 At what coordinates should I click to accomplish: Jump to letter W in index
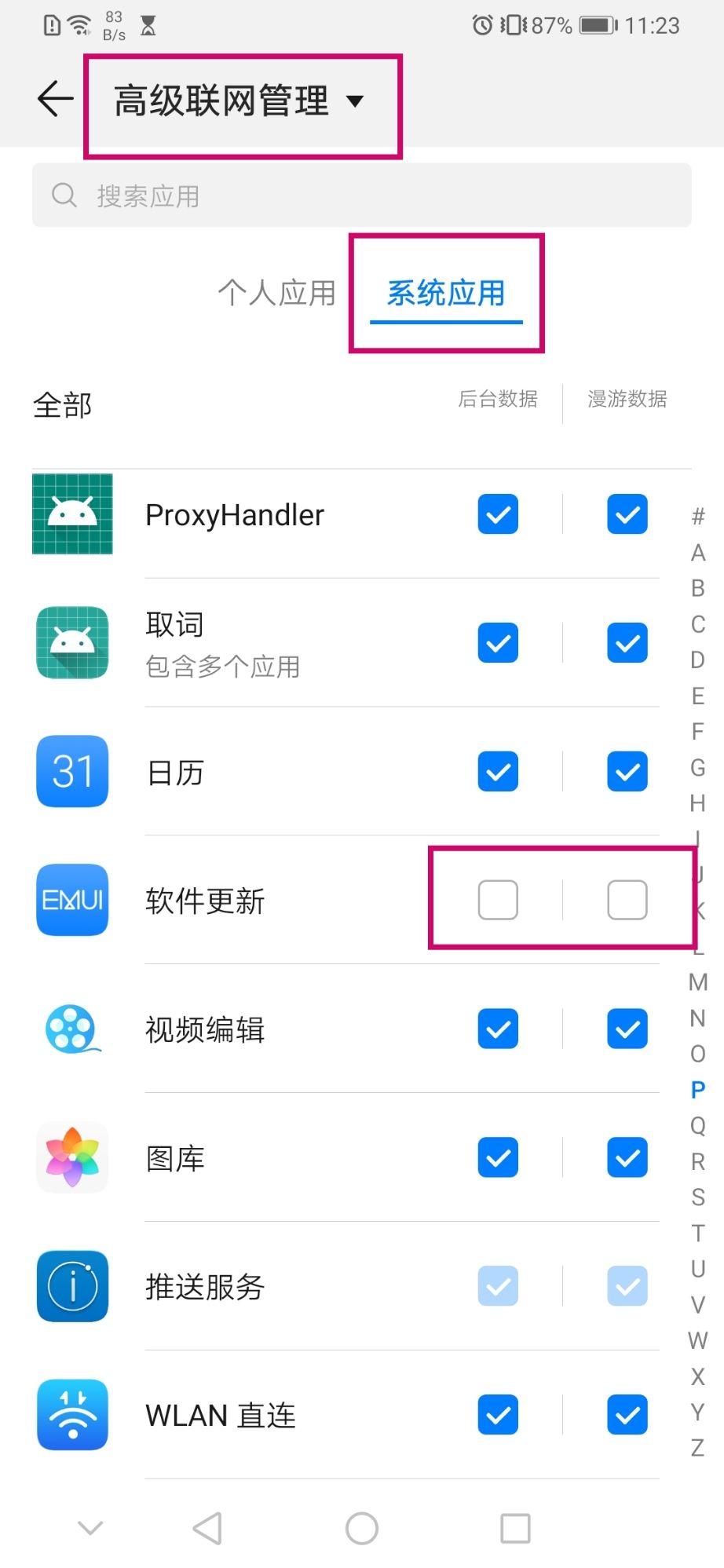click(697, 1340)
